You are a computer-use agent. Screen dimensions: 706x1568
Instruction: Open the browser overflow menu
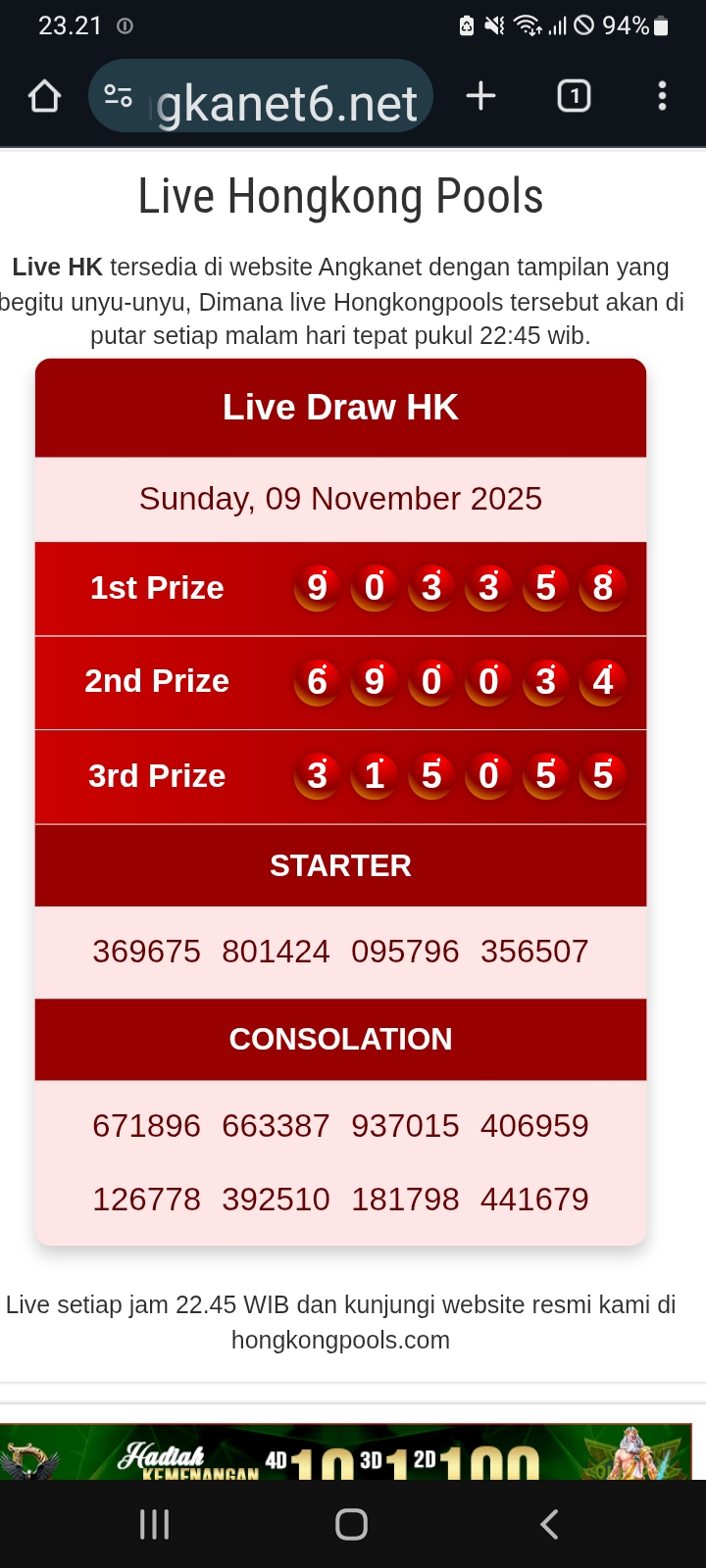click(662, 96)
